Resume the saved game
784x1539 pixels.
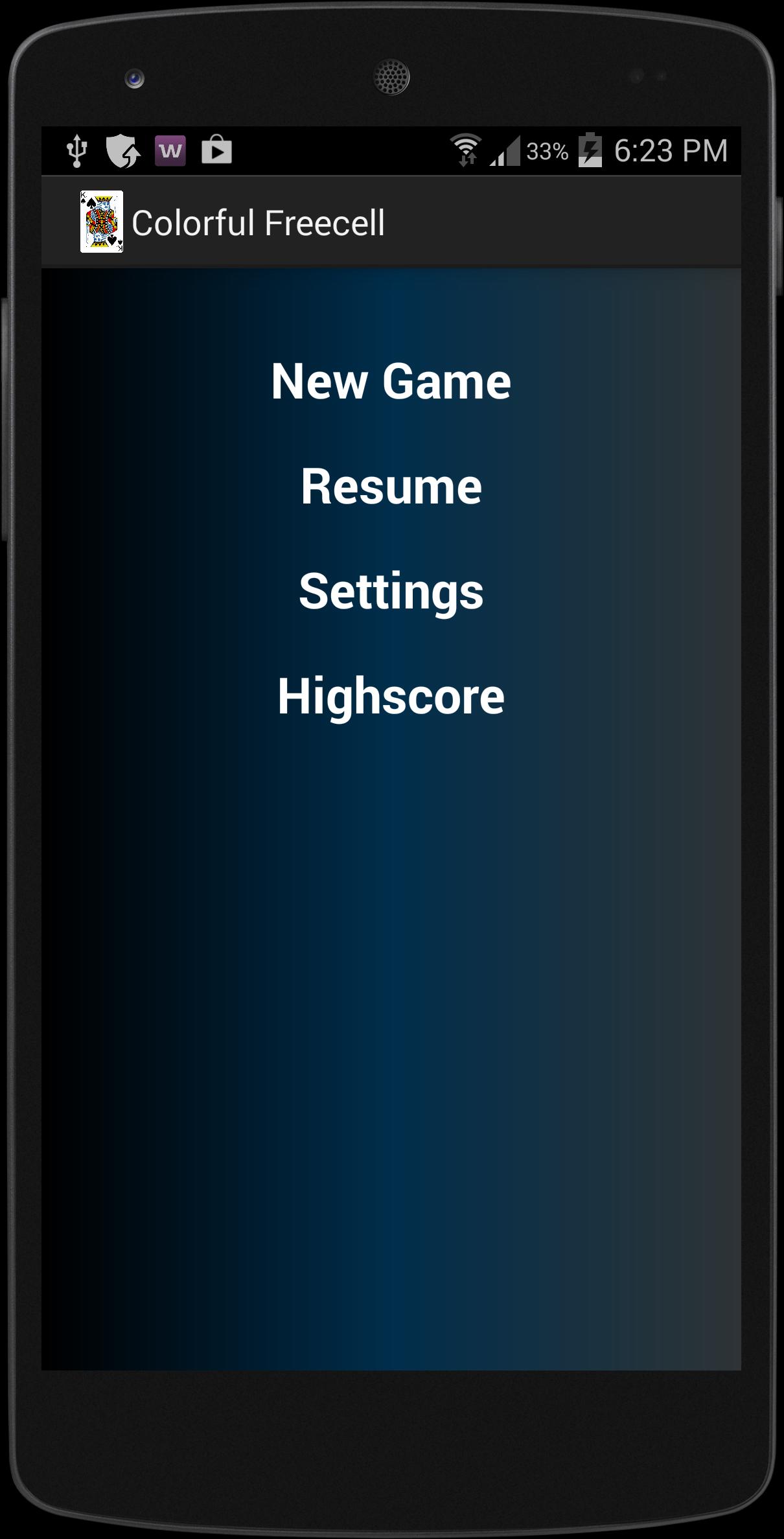391,487
